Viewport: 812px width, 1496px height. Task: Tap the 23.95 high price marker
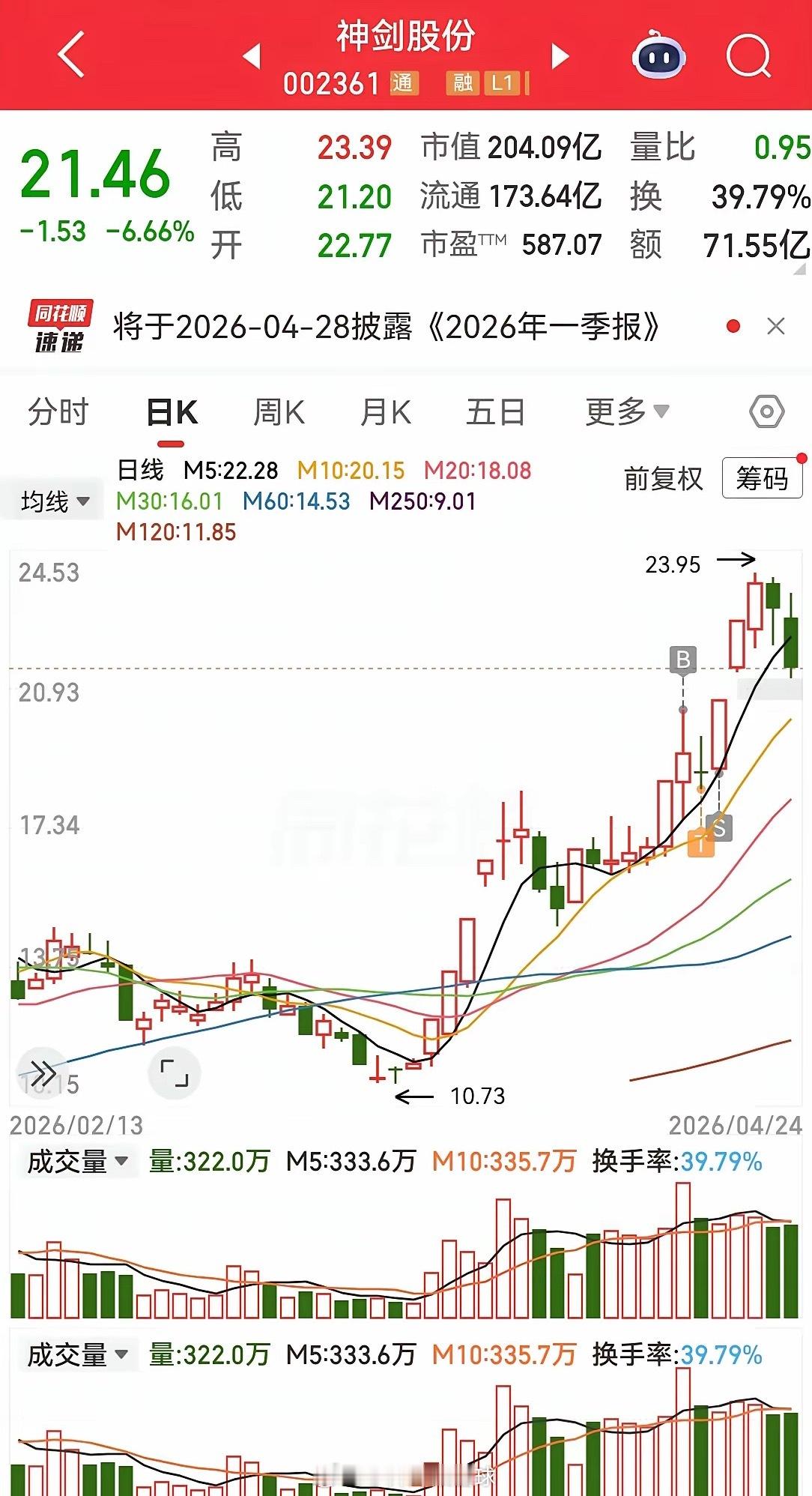[x=673, y=564]
